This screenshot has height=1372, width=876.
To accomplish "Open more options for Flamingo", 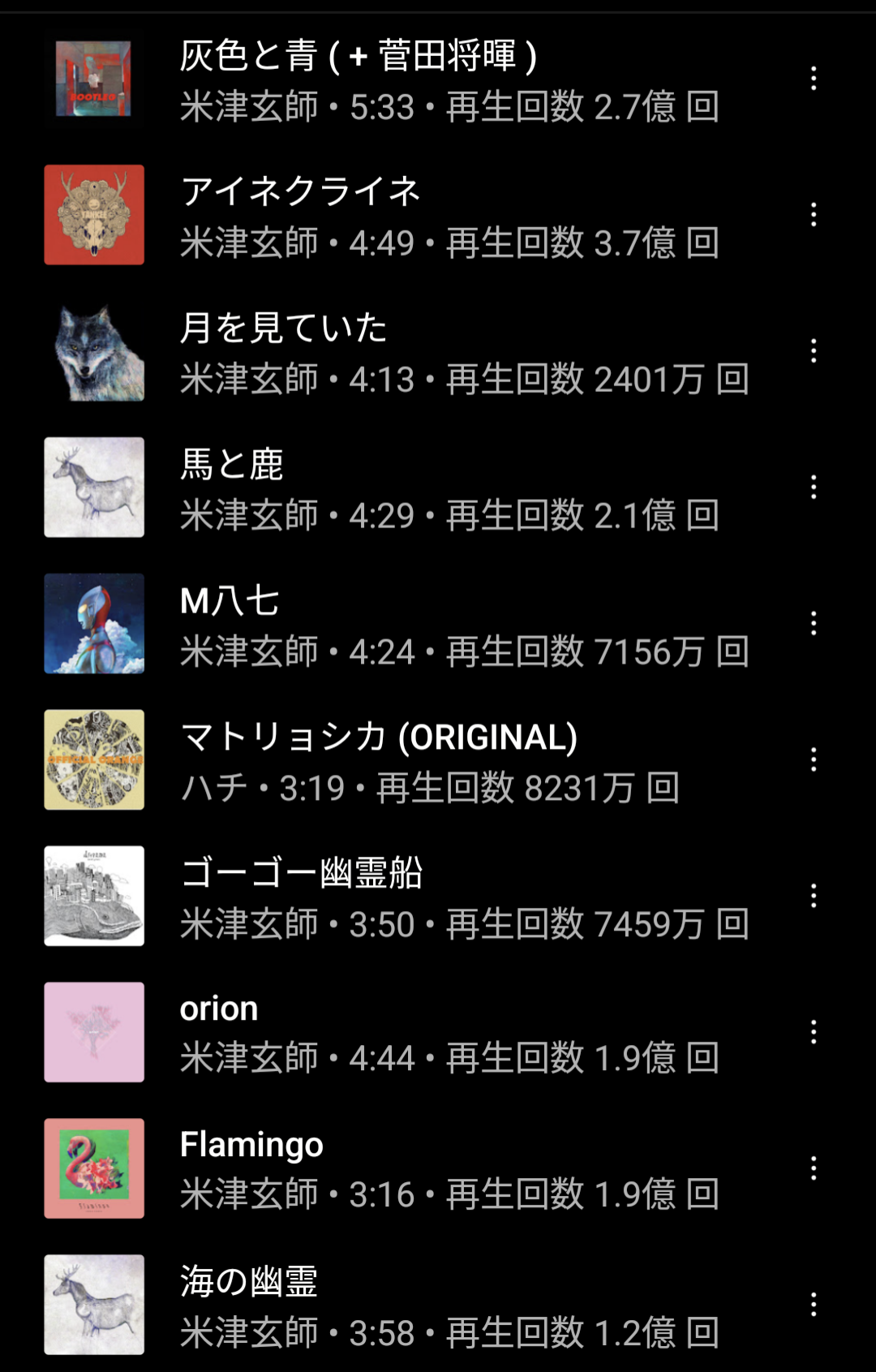I will 813,1169.
